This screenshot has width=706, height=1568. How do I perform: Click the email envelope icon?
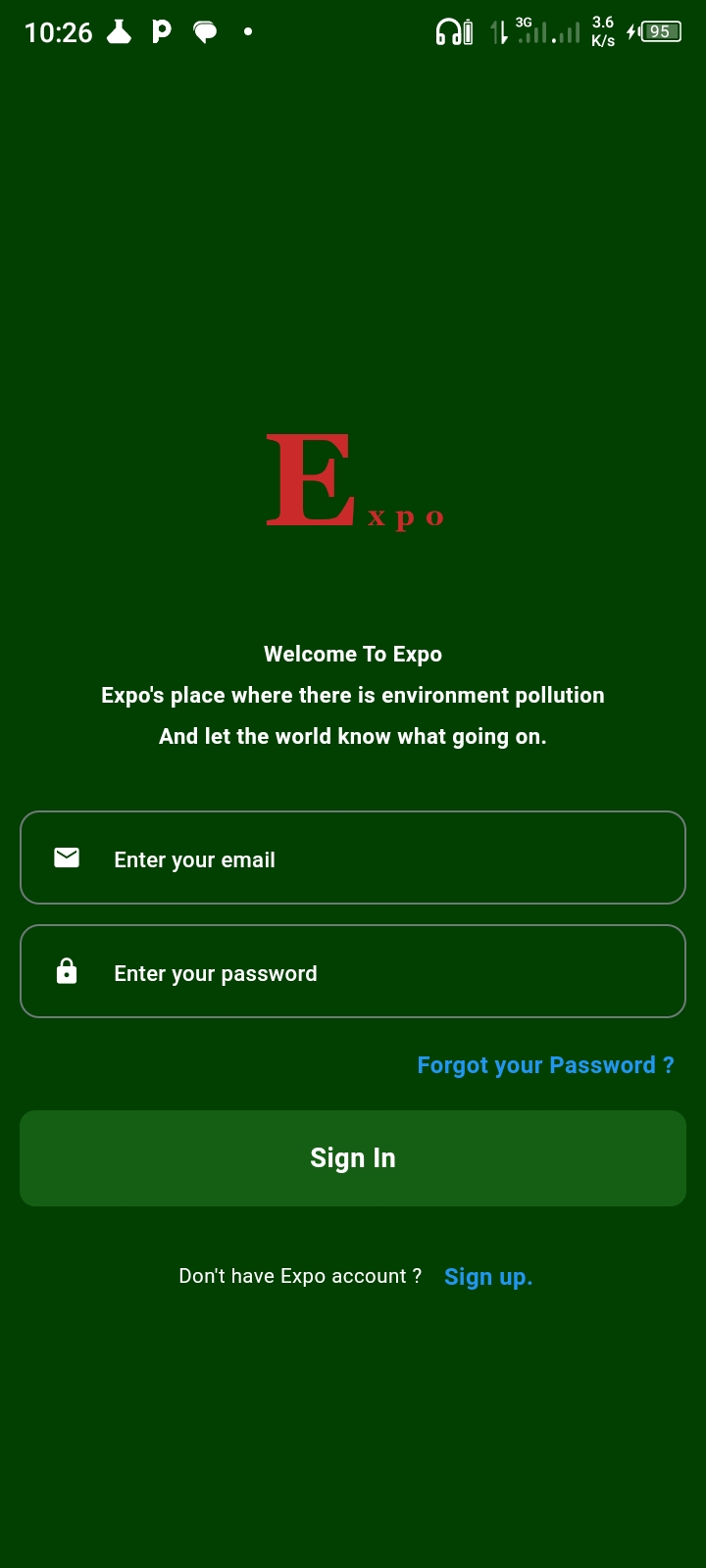(66, 857)
